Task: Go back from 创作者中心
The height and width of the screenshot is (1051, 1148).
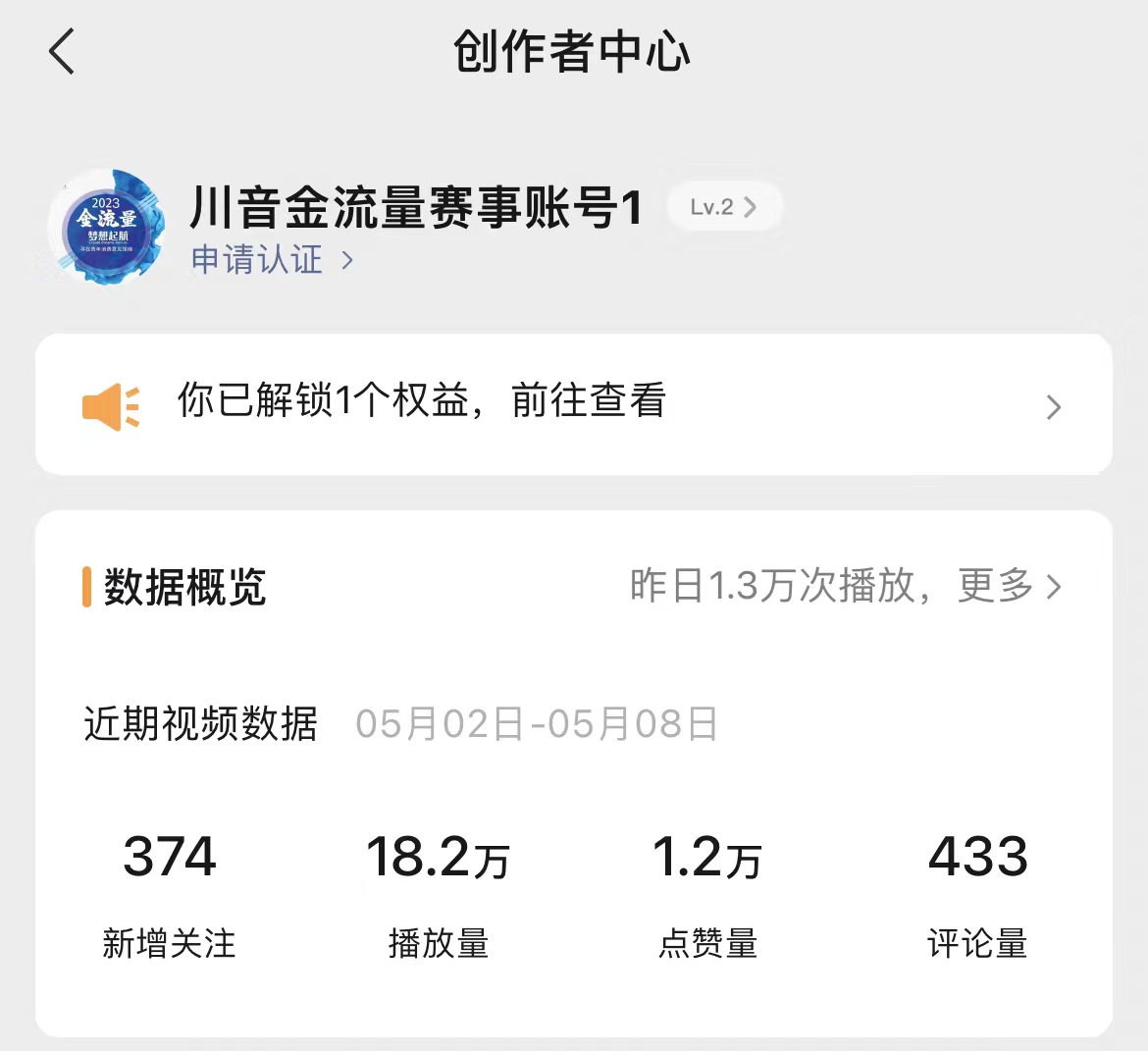Action: (62, 51)
